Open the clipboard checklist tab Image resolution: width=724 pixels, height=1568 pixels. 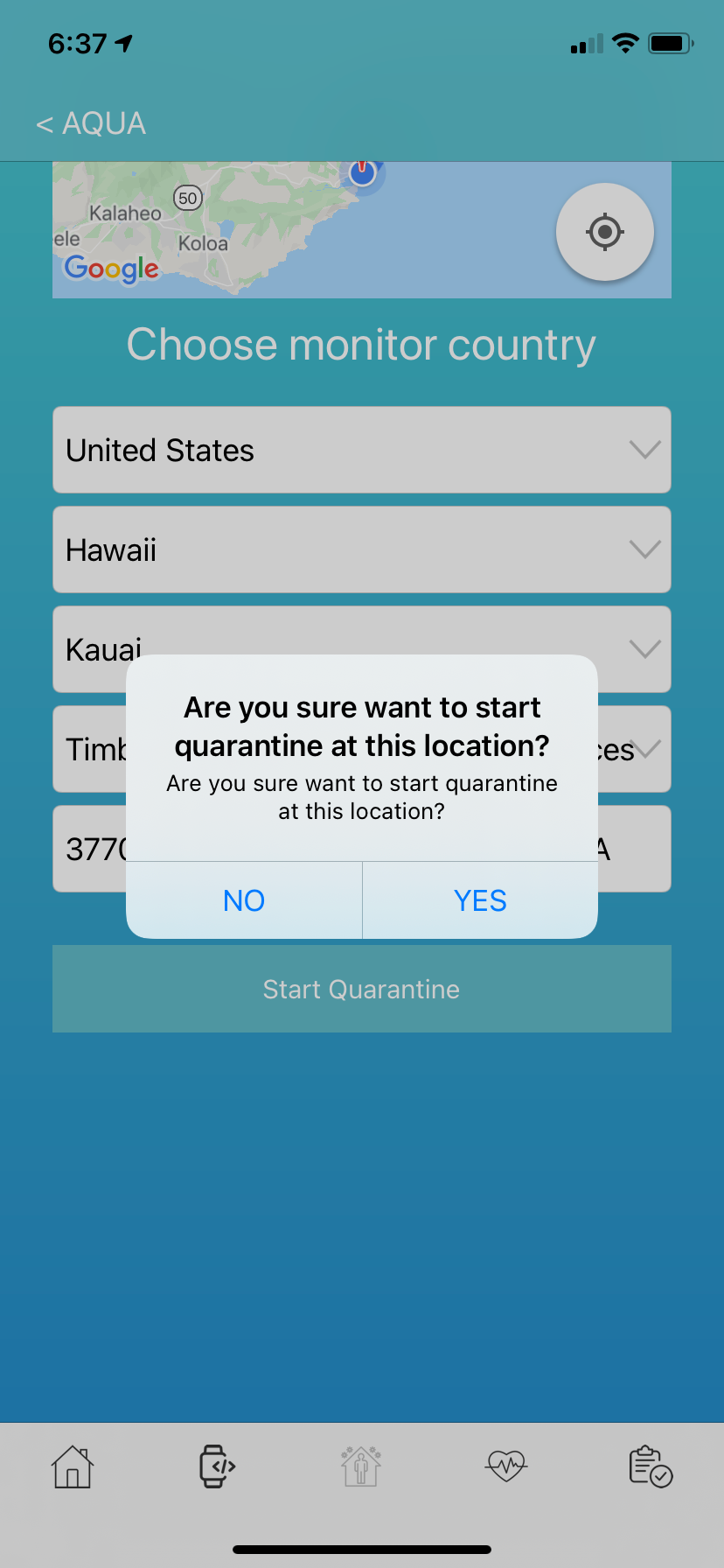pos(650,1466)
